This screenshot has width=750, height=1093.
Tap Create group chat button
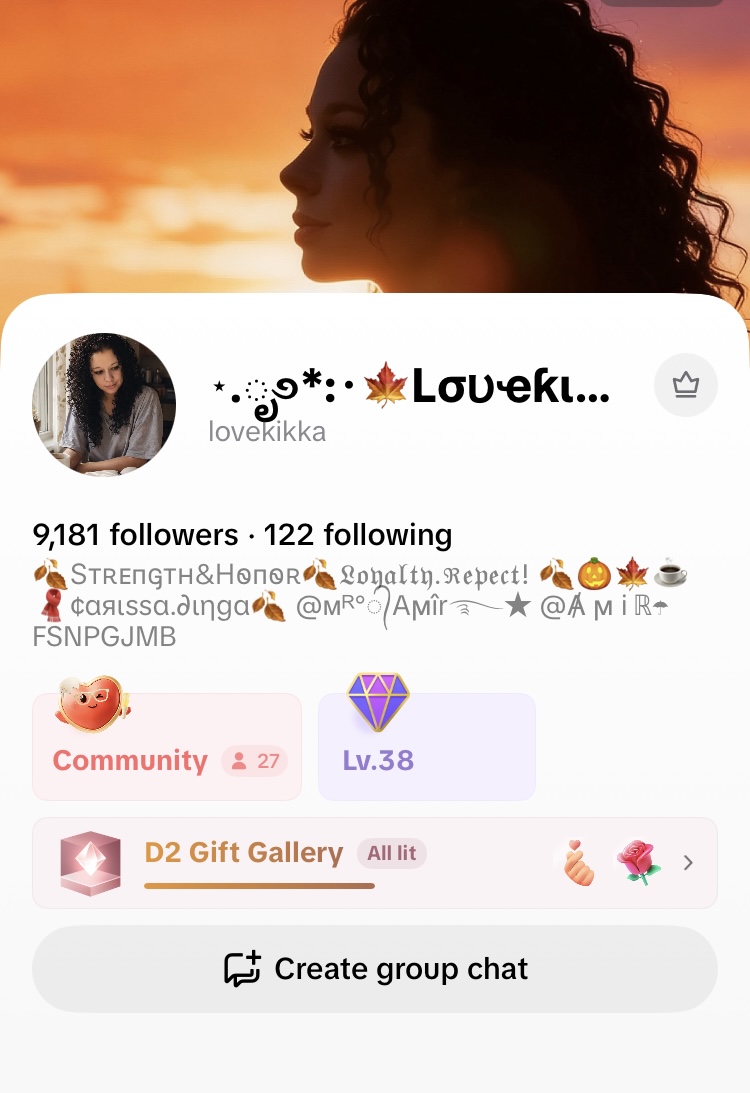click(375, 969)
